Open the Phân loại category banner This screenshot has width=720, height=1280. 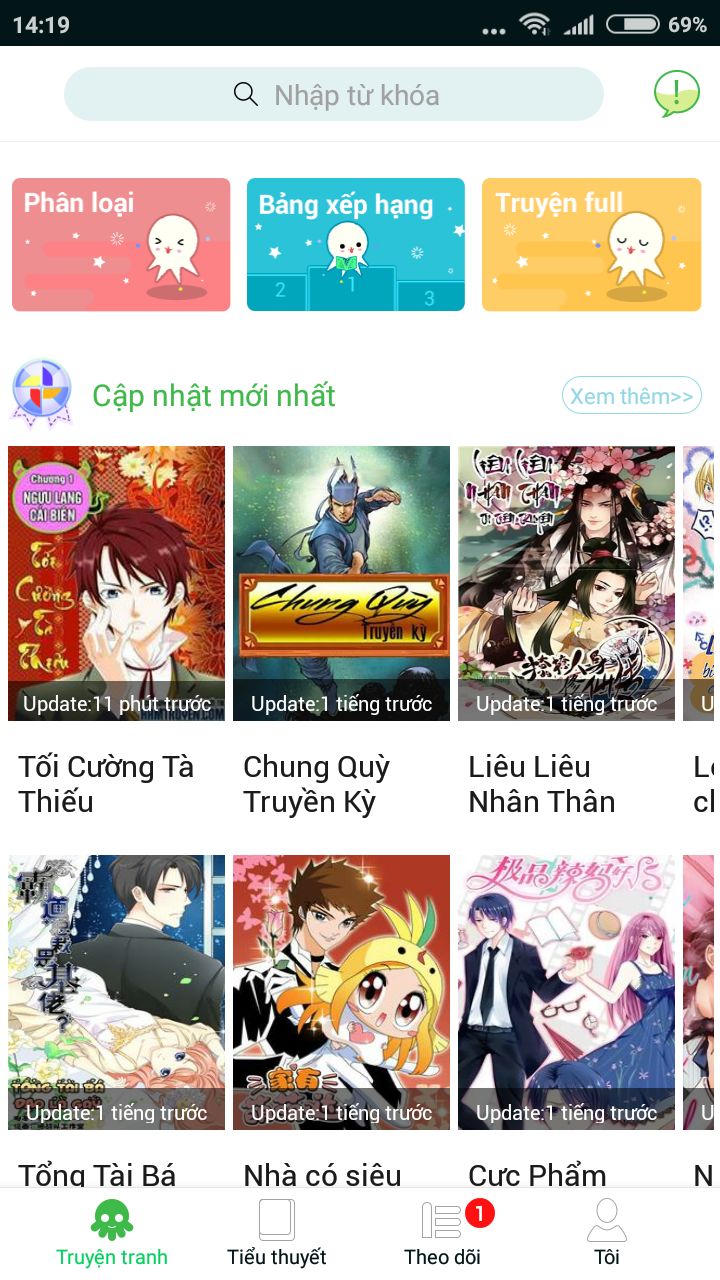click(x=120, y=243)
